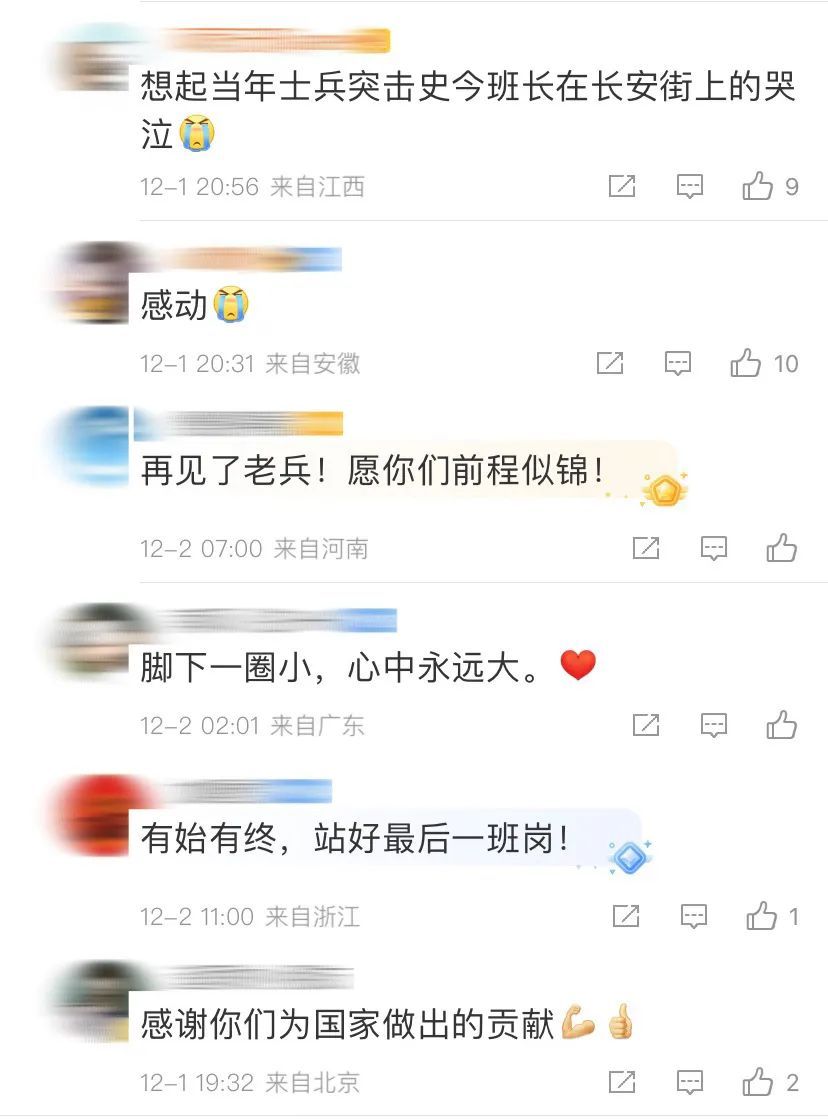The width and height of the screenshot is (828, 1119).
Task: Repost the 12-1 20:56 江西 comment
Action: pos(622,186)
